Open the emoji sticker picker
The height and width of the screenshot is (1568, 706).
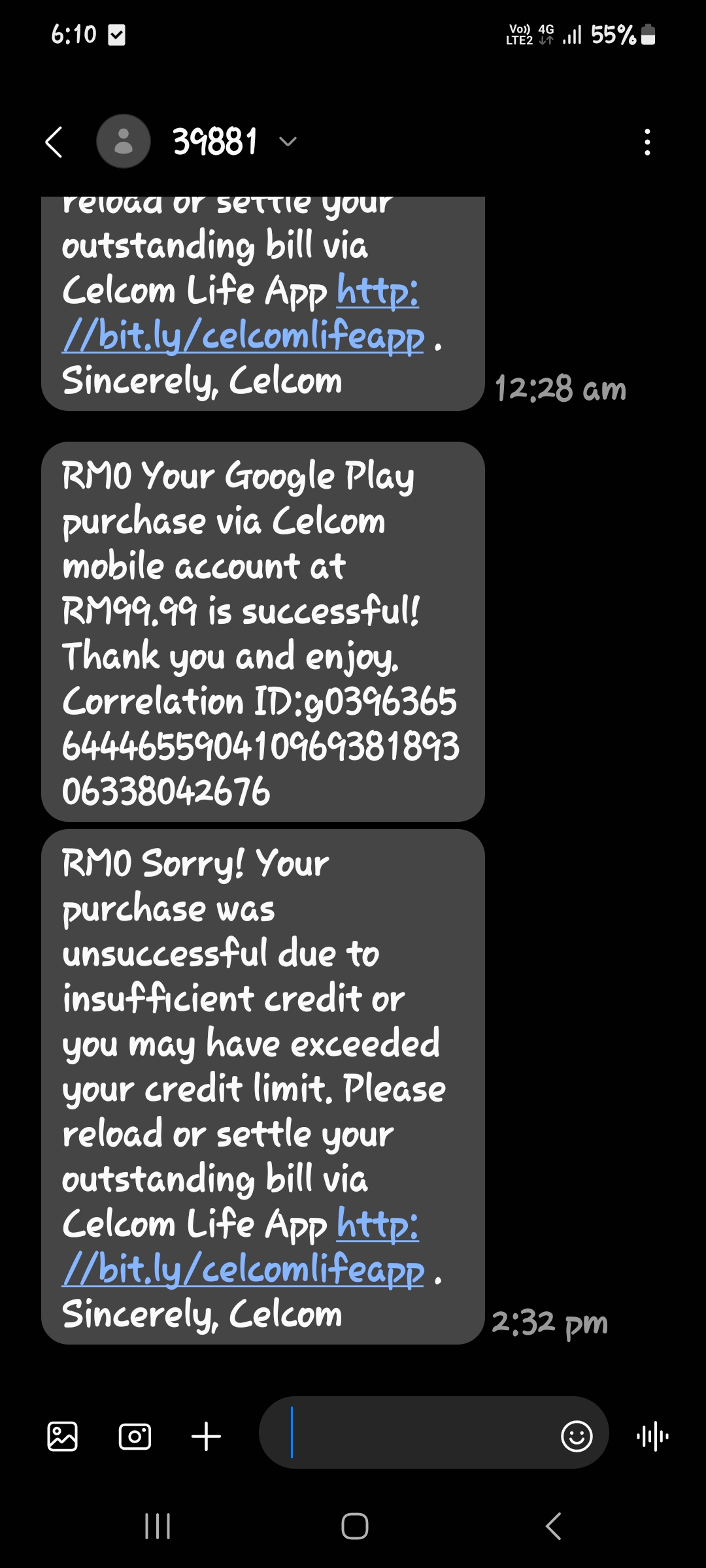pyautogui.click(x=577, y=1436)
